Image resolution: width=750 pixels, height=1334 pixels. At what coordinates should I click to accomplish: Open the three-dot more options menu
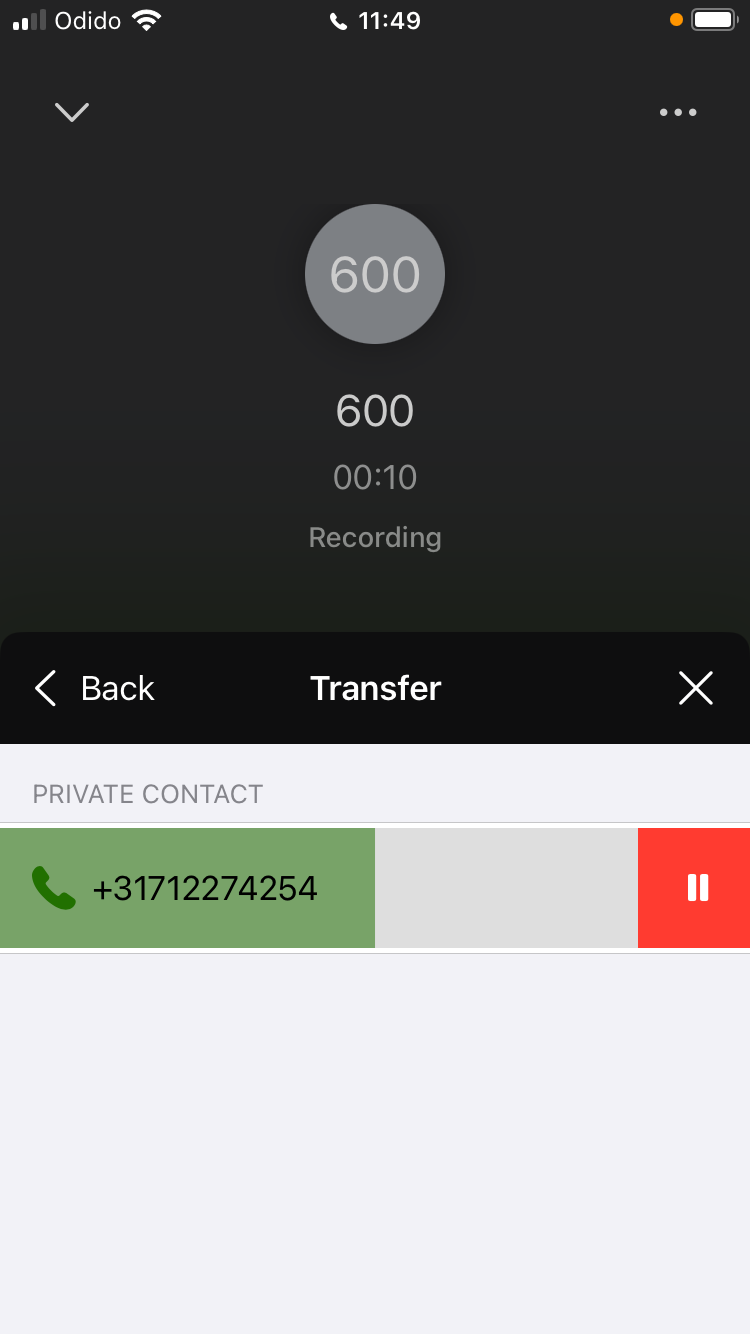678,112
